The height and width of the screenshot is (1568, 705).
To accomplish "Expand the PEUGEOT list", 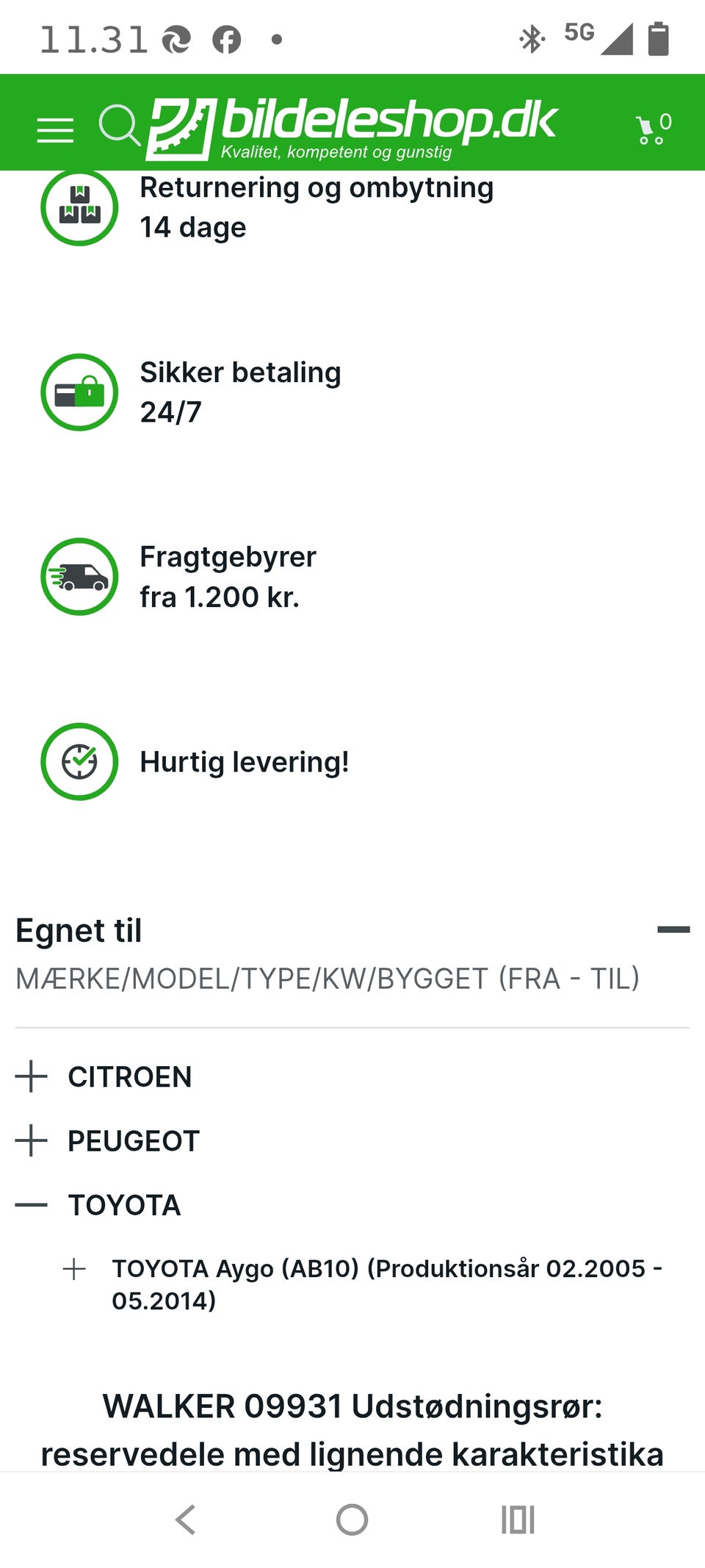I will click(x=32, y=1140).
